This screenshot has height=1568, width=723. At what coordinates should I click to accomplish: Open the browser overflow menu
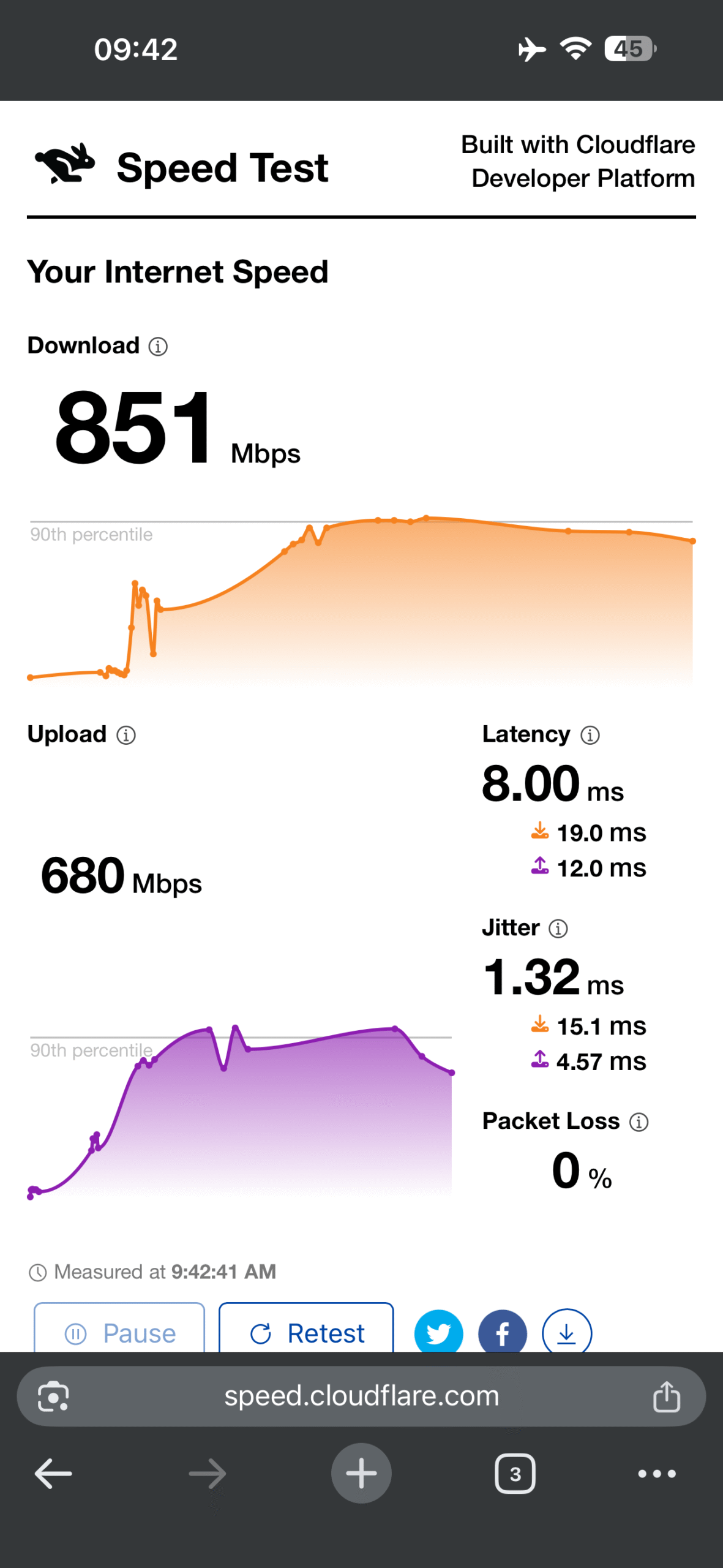(656, 1474)
